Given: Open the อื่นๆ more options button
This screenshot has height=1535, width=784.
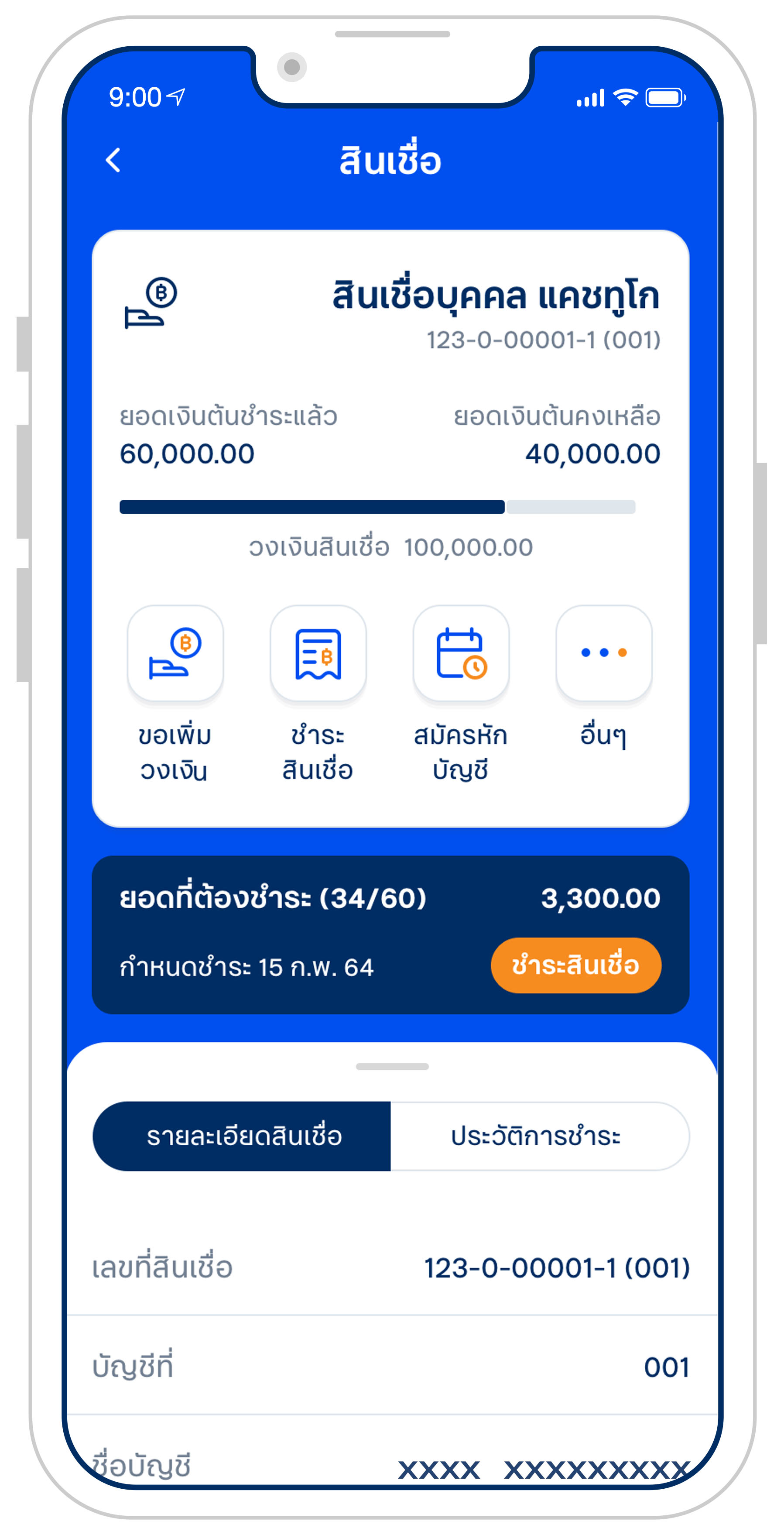Looking at the screenshot, I should (x=603, y=654).
